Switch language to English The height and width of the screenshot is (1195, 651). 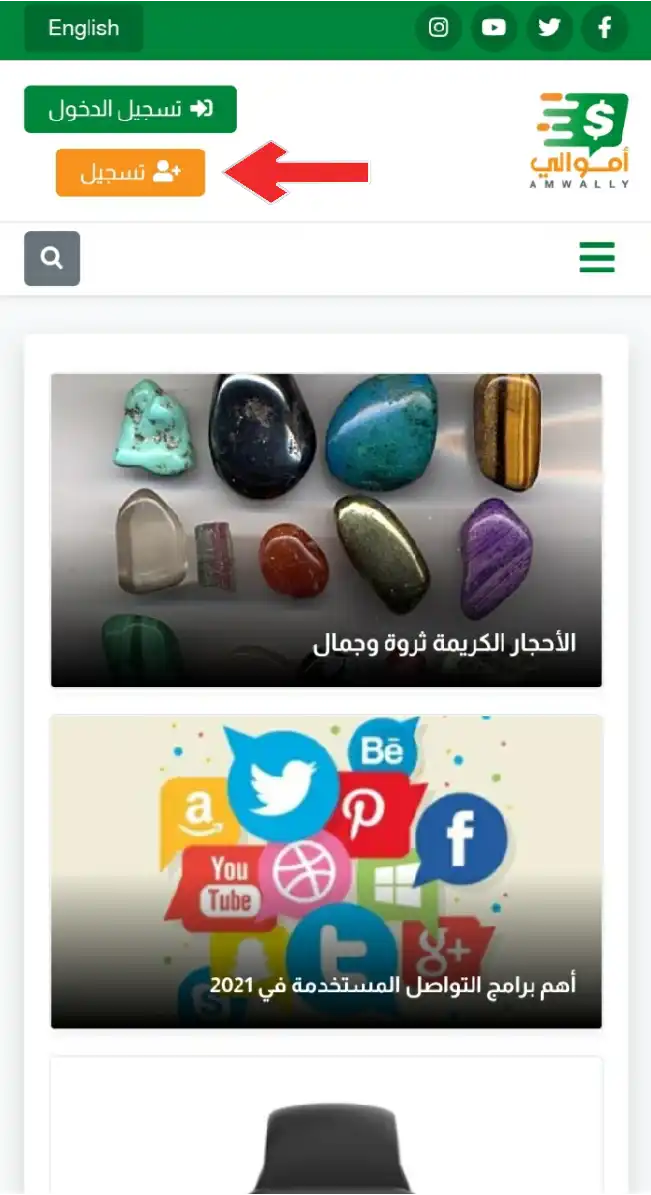pyautogui.click(x=83, y=28)
